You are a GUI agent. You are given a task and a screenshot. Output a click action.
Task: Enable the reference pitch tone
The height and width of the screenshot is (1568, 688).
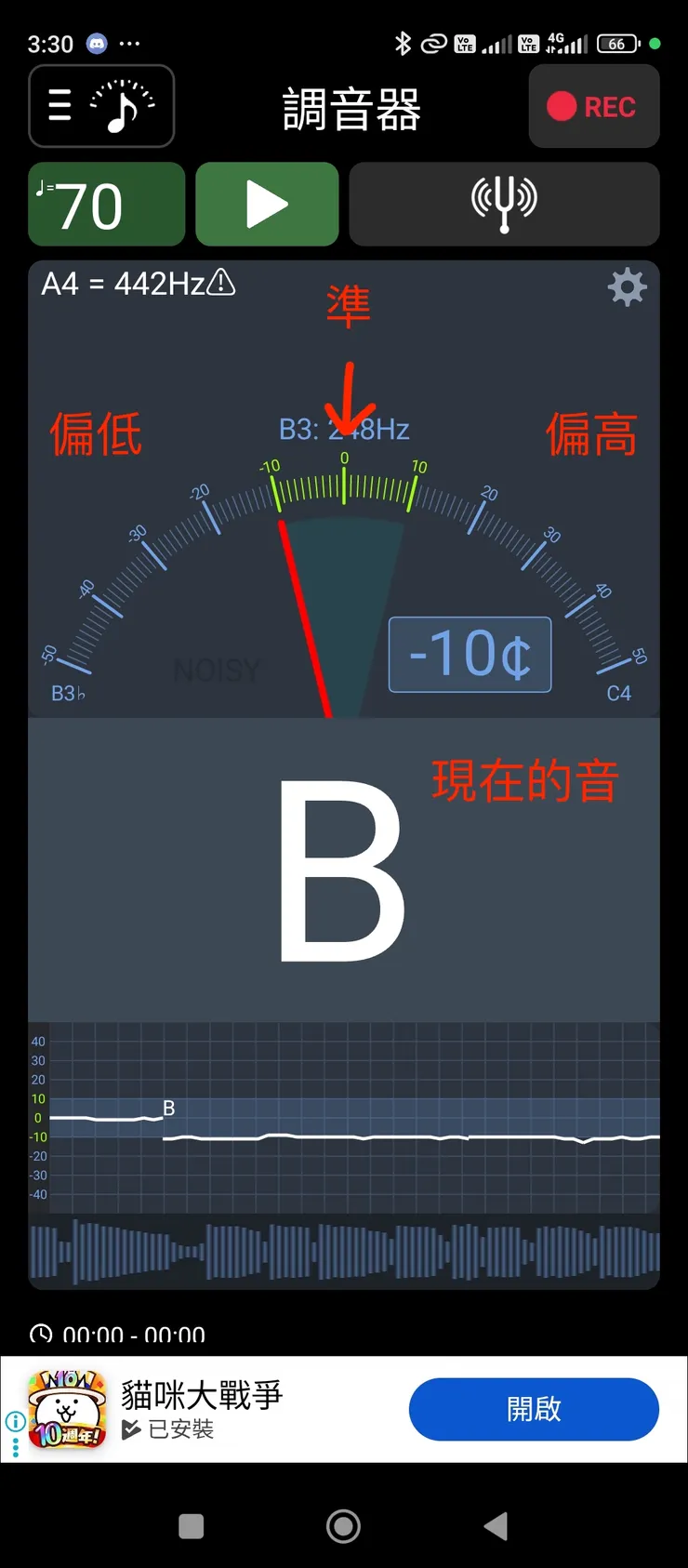503,203
